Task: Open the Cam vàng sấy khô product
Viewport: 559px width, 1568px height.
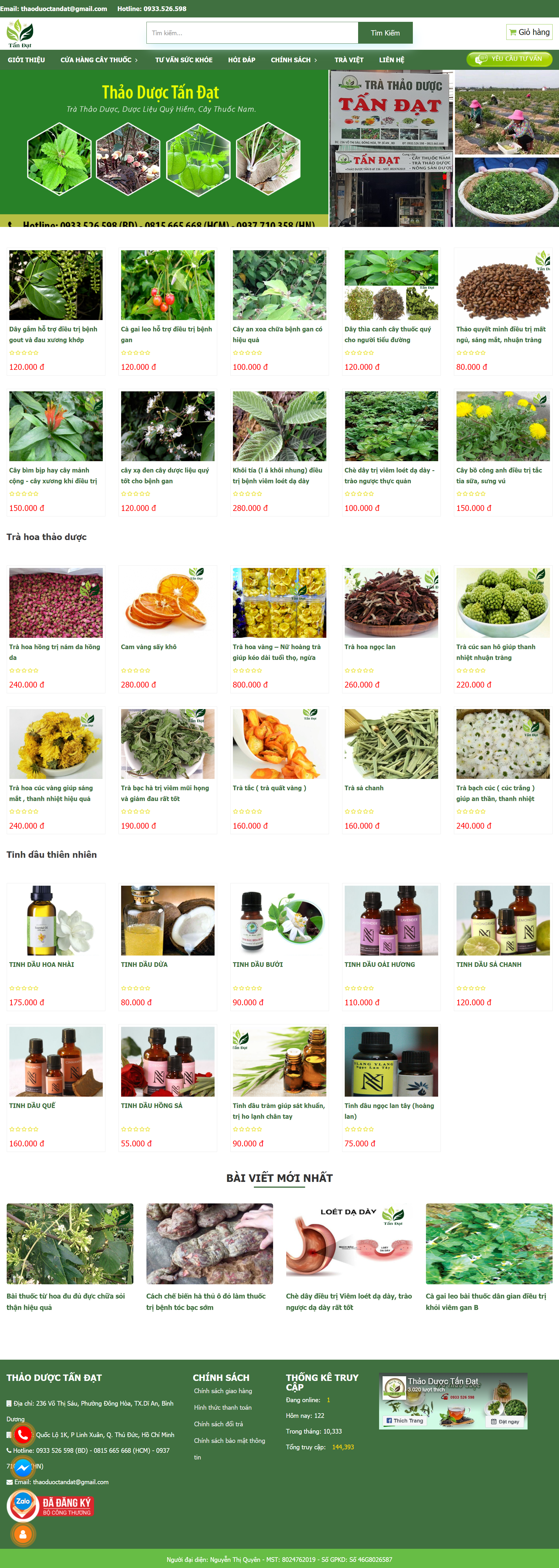Action: click(x=148, y=647)
